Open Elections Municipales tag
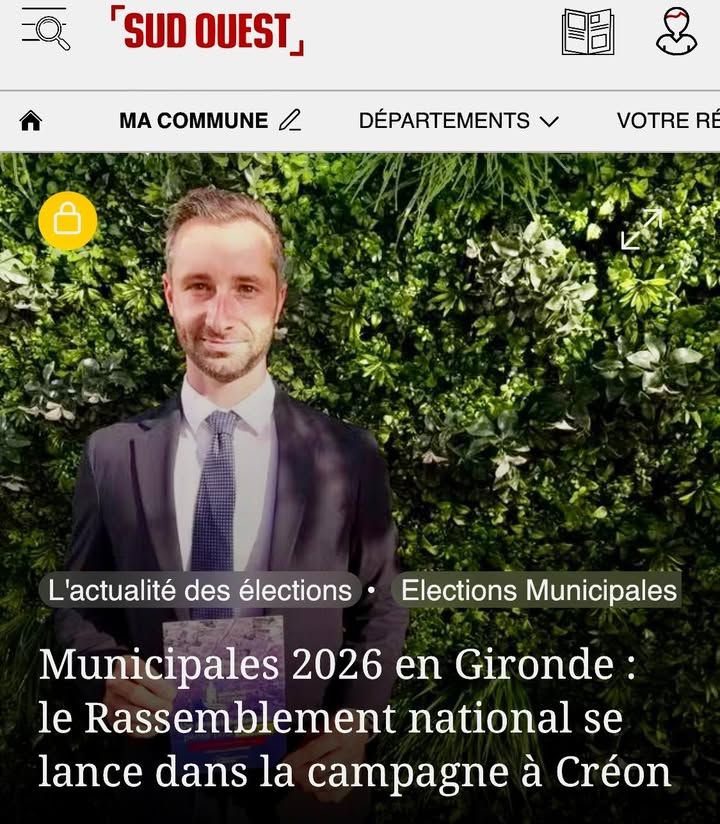This screenshot has width=720, height=824. 539,590
